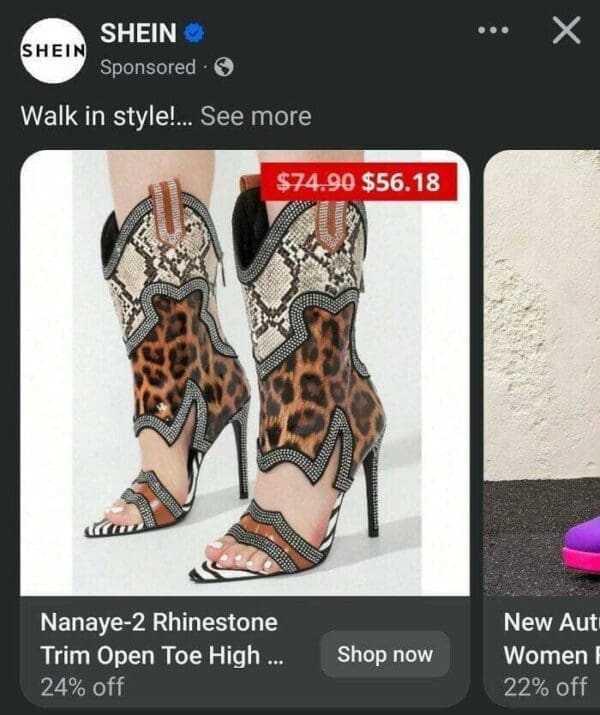
Task: Open SHEIN page name link
Action: tap(137, 32)
